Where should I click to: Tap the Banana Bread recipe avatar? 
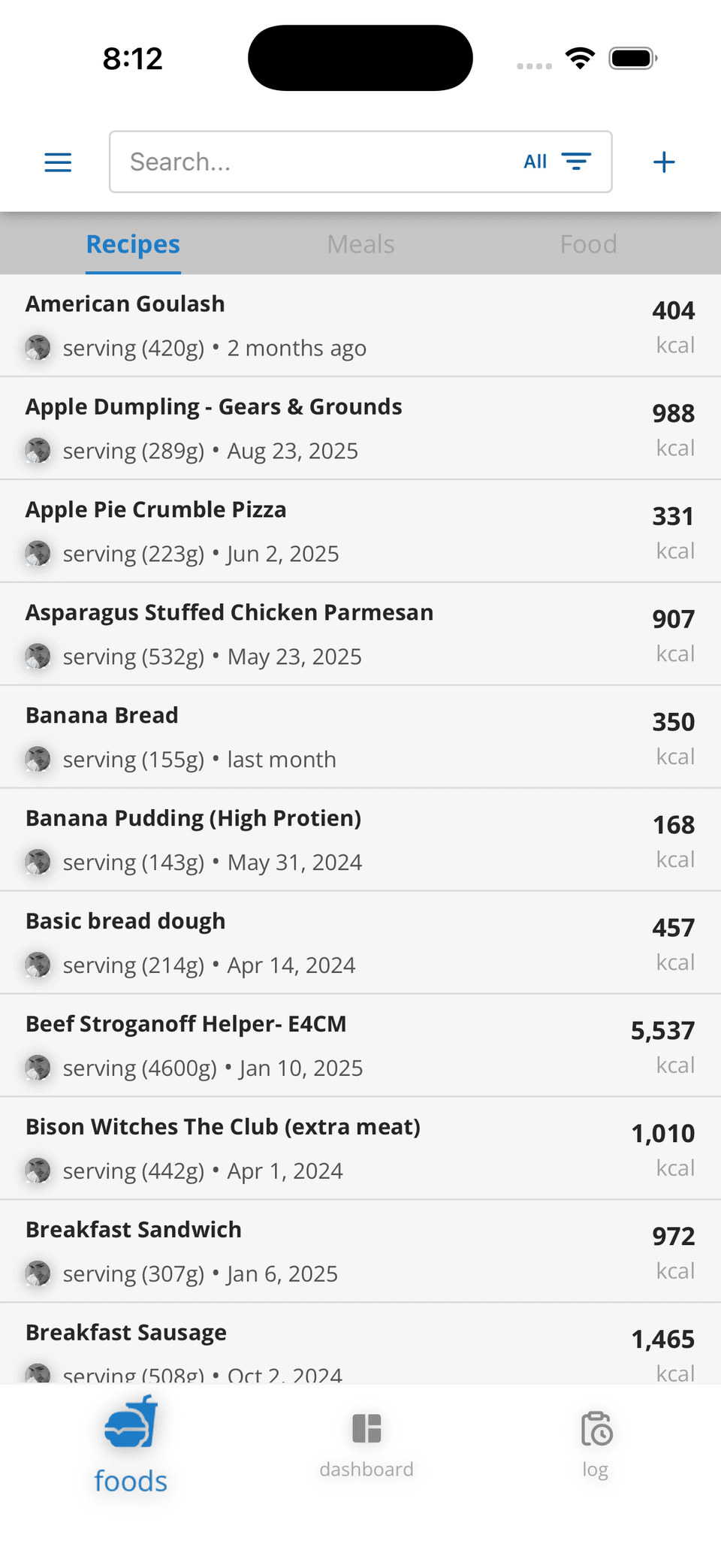pyautogui.click(x=38, y=759)
